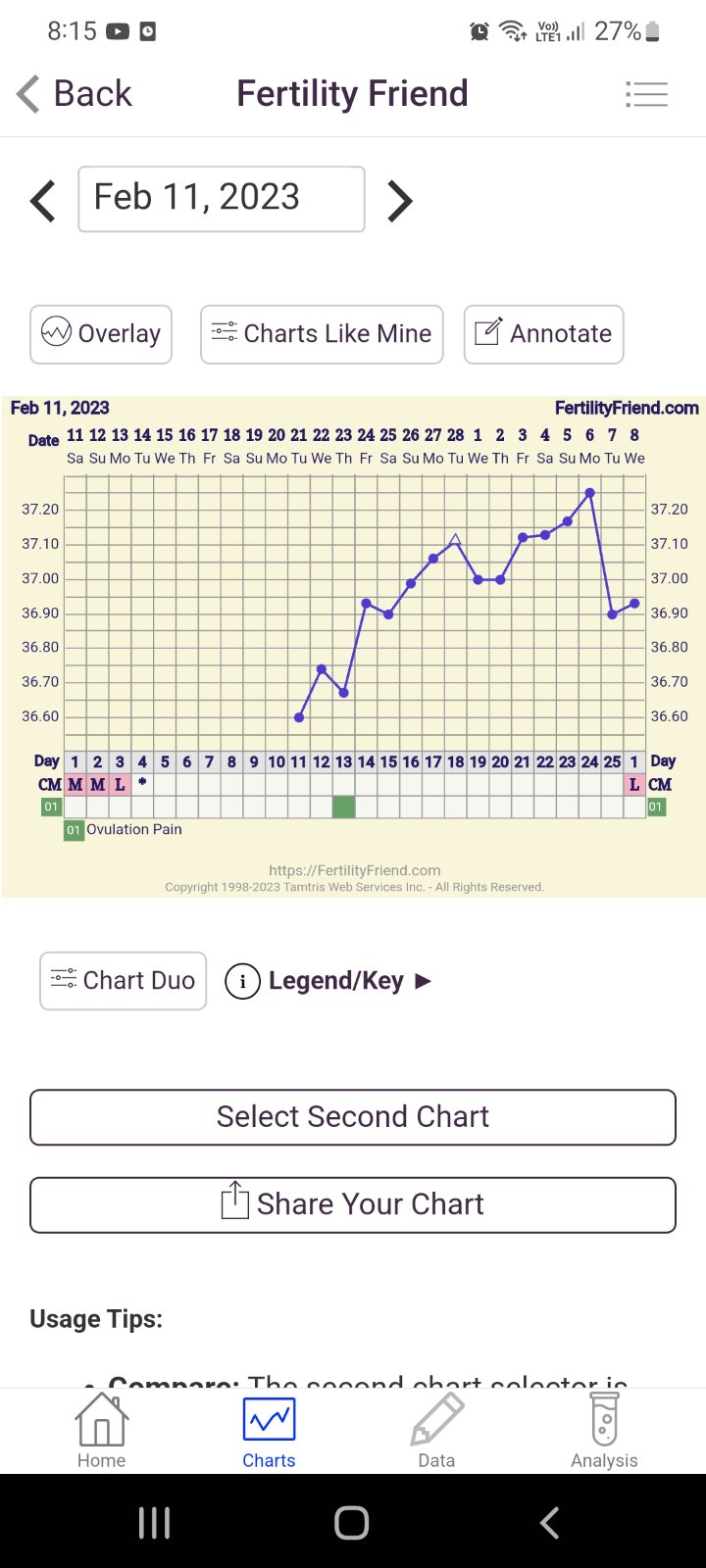Switch to the Analysis tab
This screenshot has height=1568, width=706.
pyautogui.click(x=604, y=1431)
